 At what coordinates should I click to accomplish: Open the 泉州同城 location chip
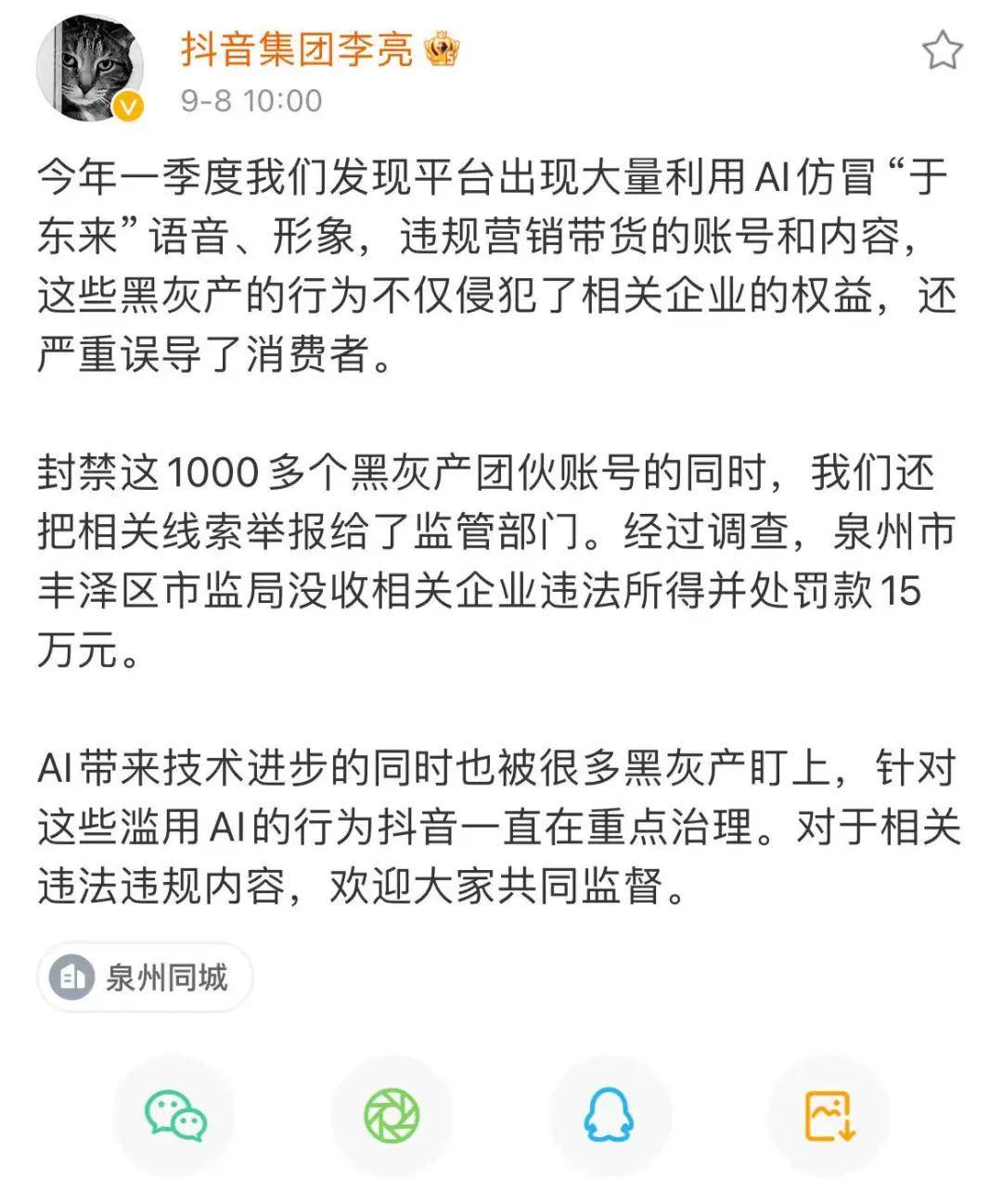[146, 977]
